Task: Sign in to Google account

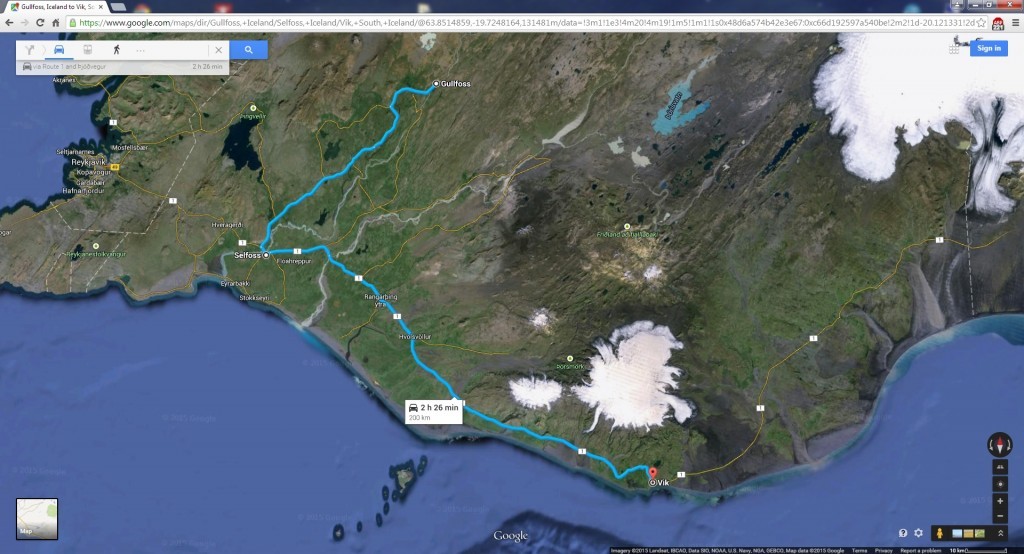Action: pyautogui.click(x=988, y=48)
